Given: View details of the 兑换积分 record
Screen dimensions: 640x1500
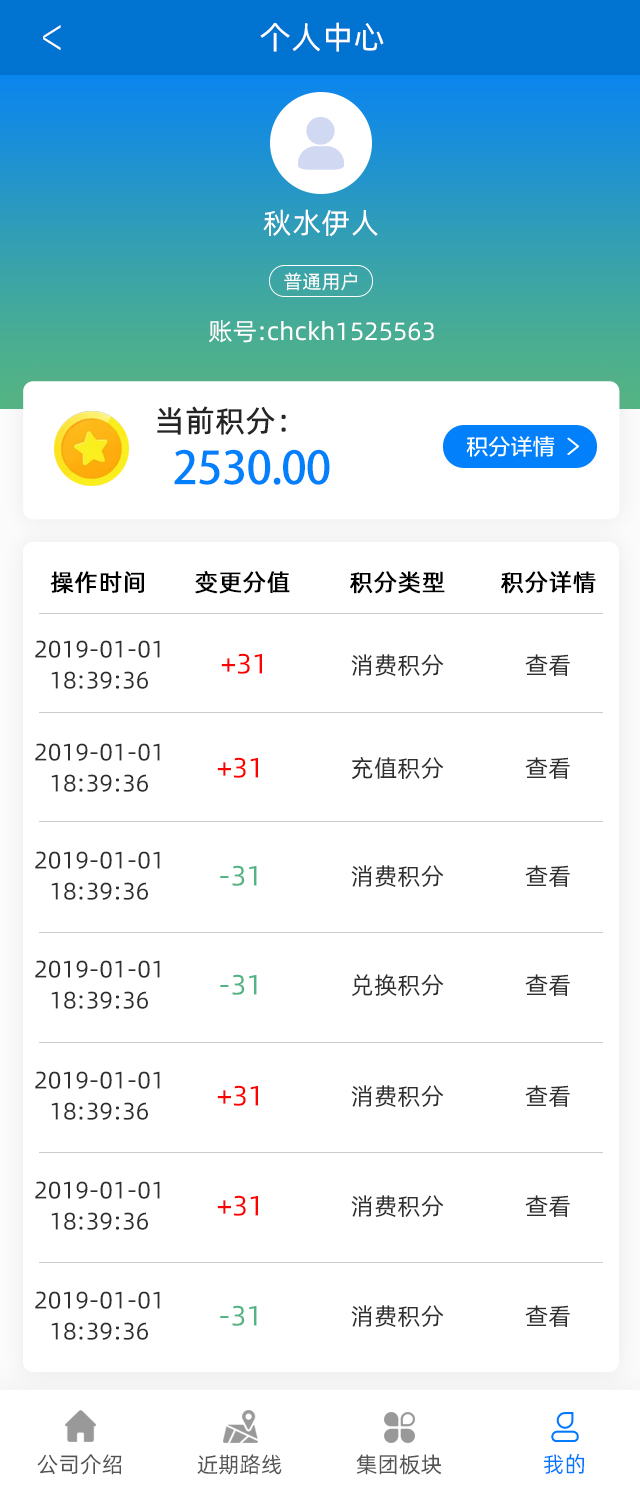Looking at the screenshot, I should pos(548,986).
